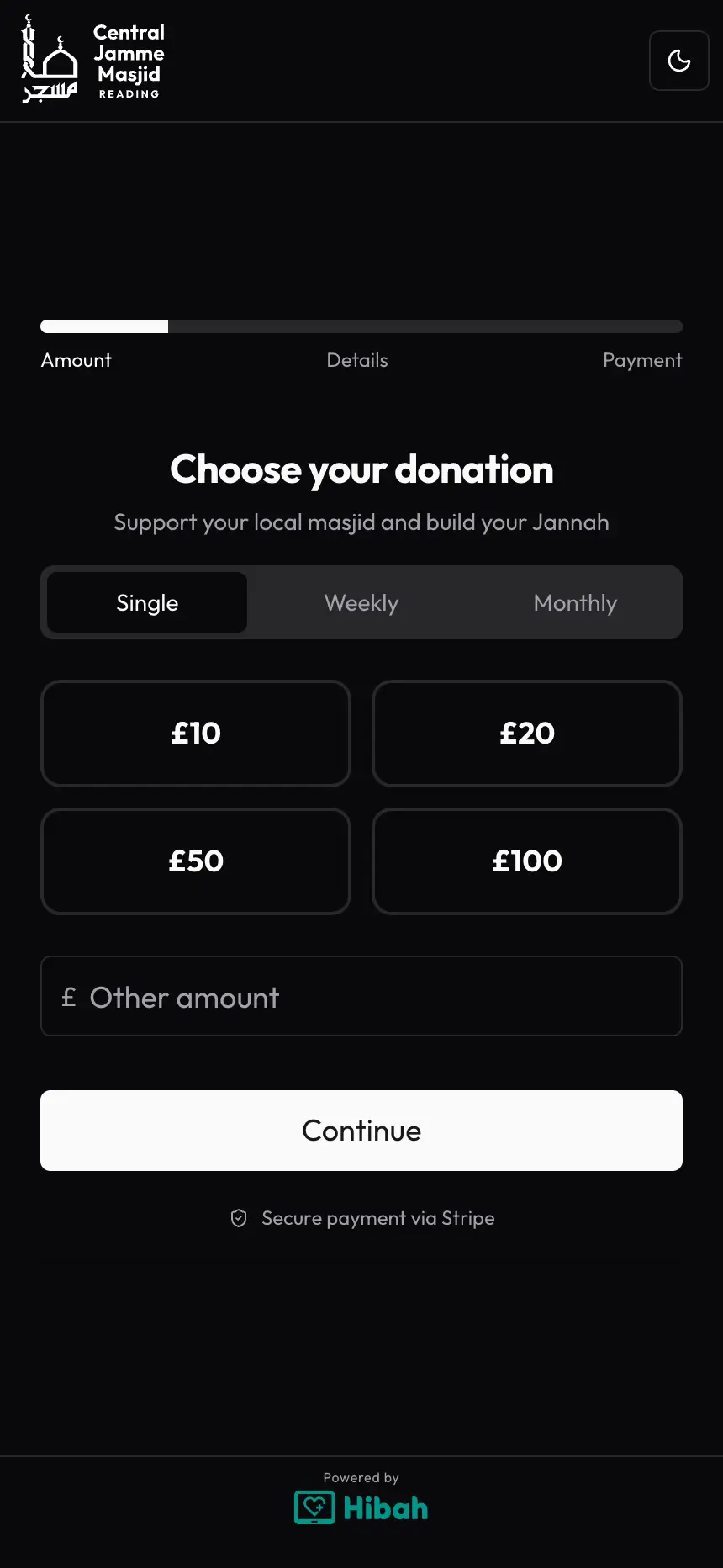The height and width of the screenshot is (1568, 723).
Task: Click the pound symbol in Other amount field
Action: (69, 996)
